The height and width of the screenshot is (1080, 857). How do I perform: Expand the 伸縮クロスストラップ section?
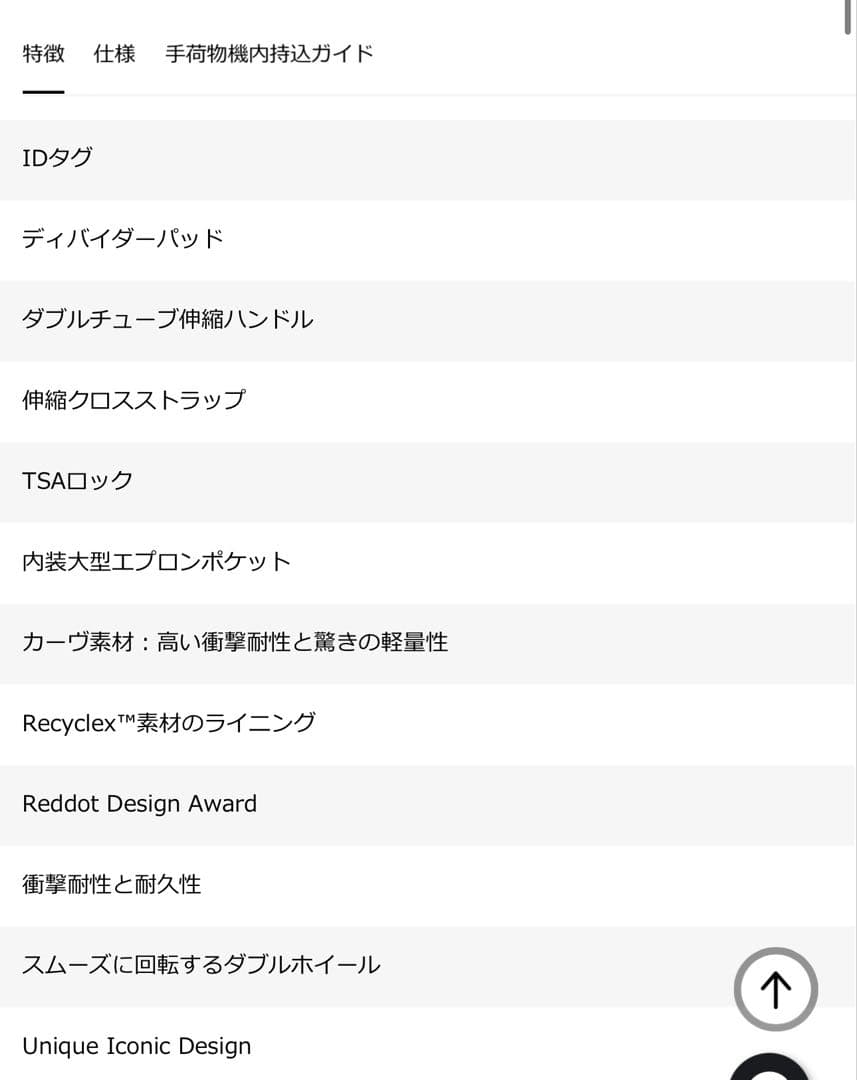click(x=428, y=400)
